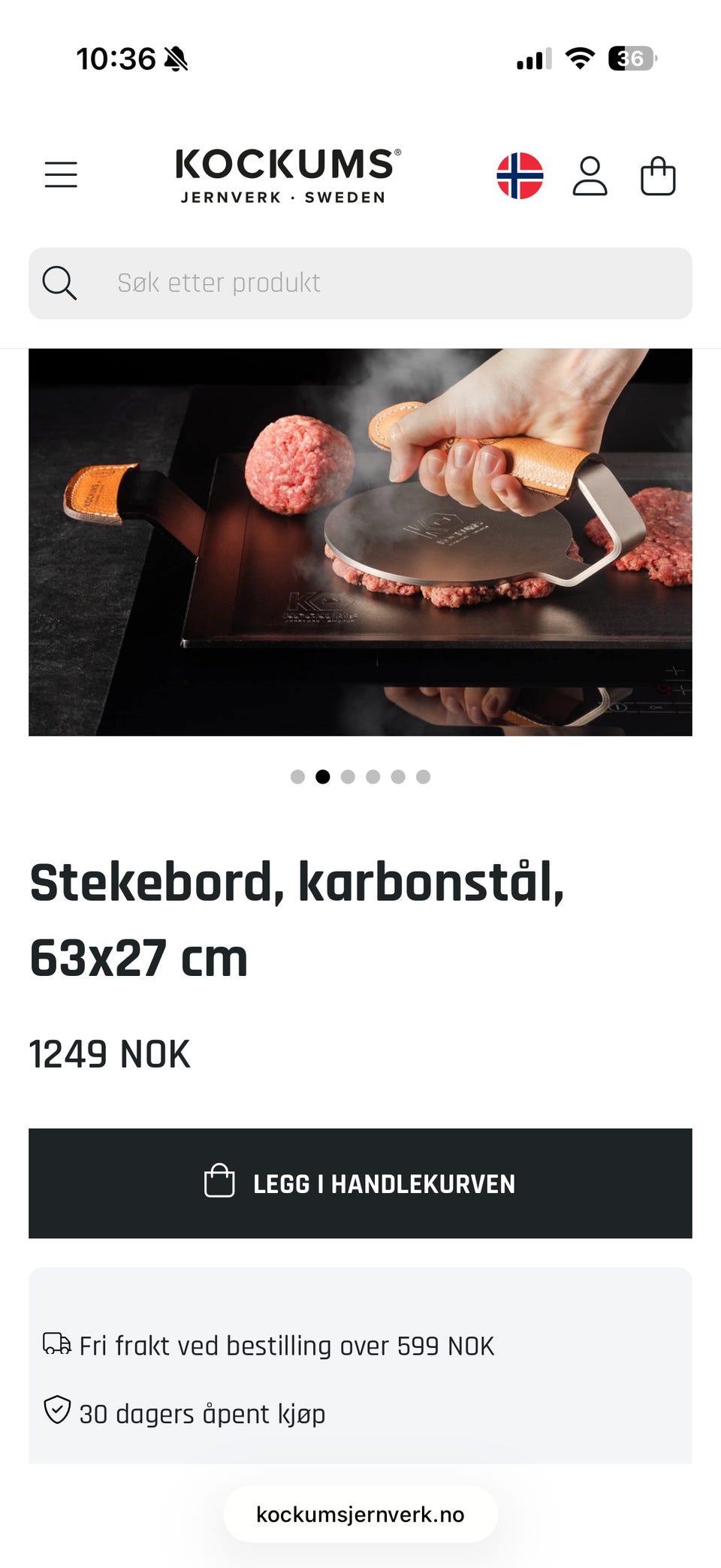
Task: Select the last carousel navigation dot
Action: (x=424, y=777)
